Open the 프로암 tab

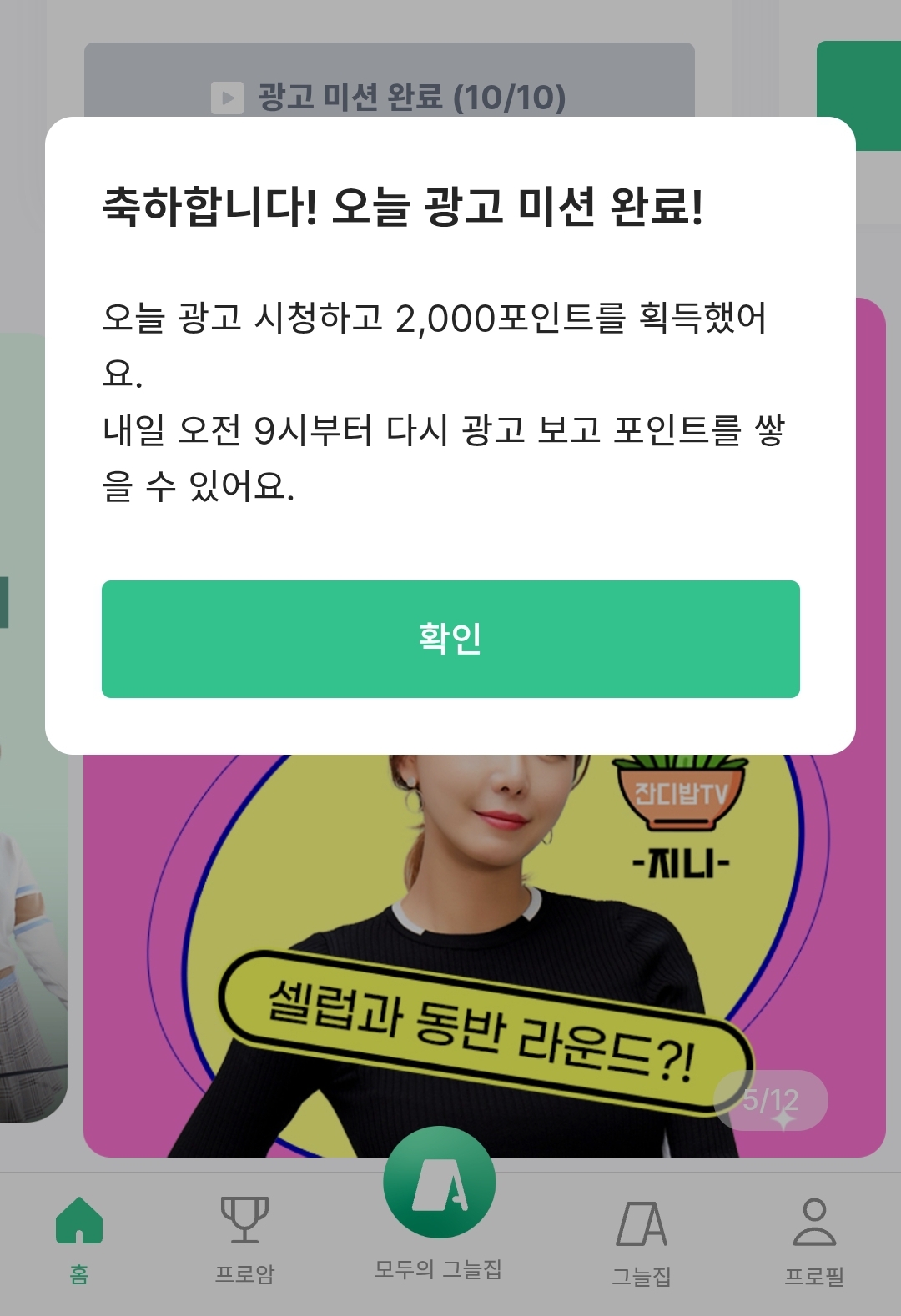244,1239
